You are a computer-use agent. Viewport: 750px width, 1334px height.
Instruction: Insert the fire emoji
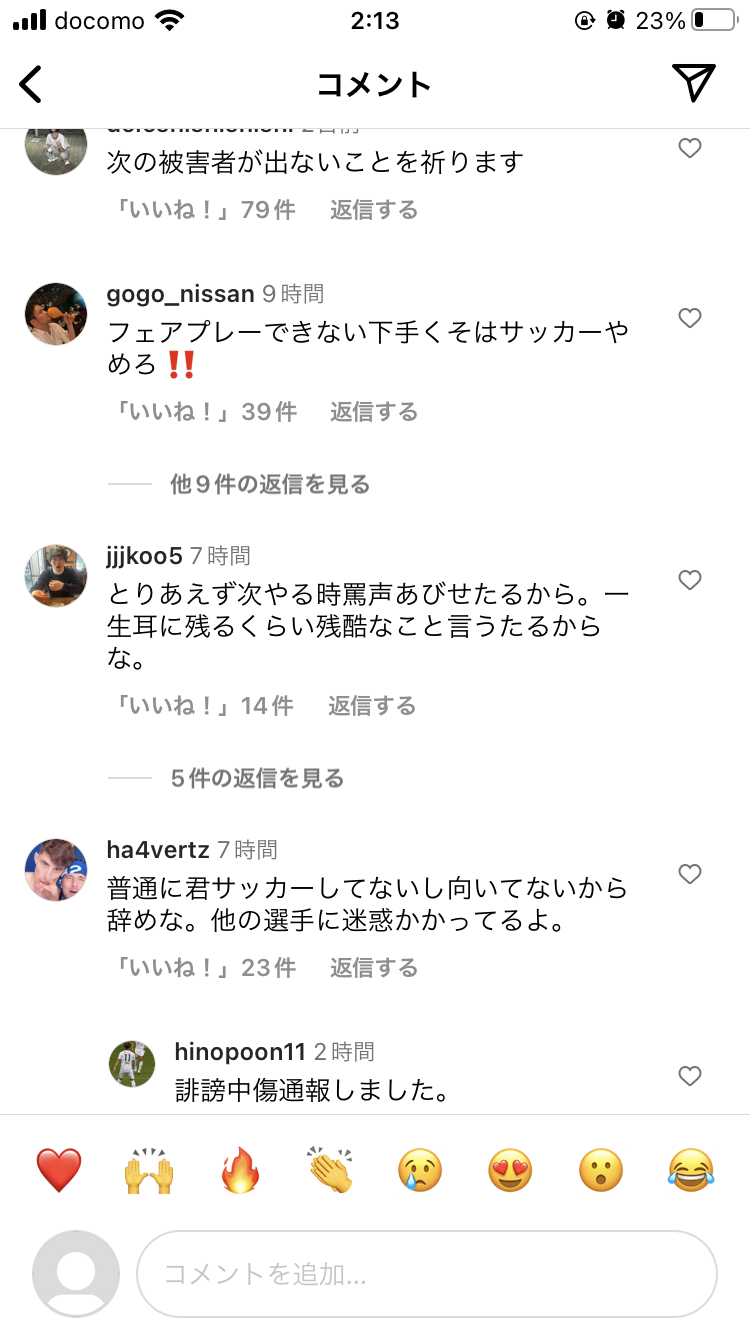coord(240,1170)
